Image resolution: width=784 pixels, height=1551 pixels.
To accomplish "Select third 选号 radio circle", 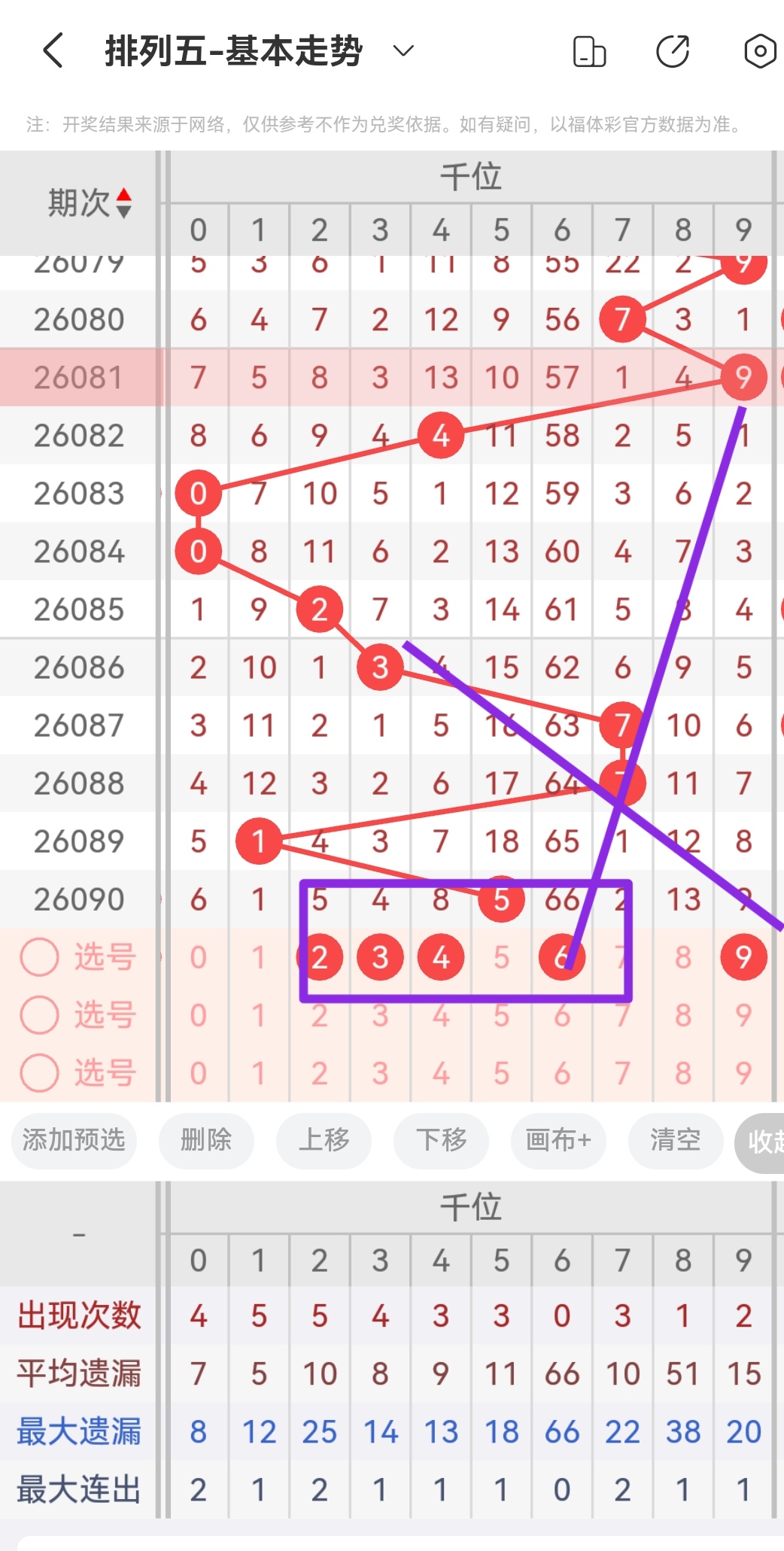I will [39, 1073].
